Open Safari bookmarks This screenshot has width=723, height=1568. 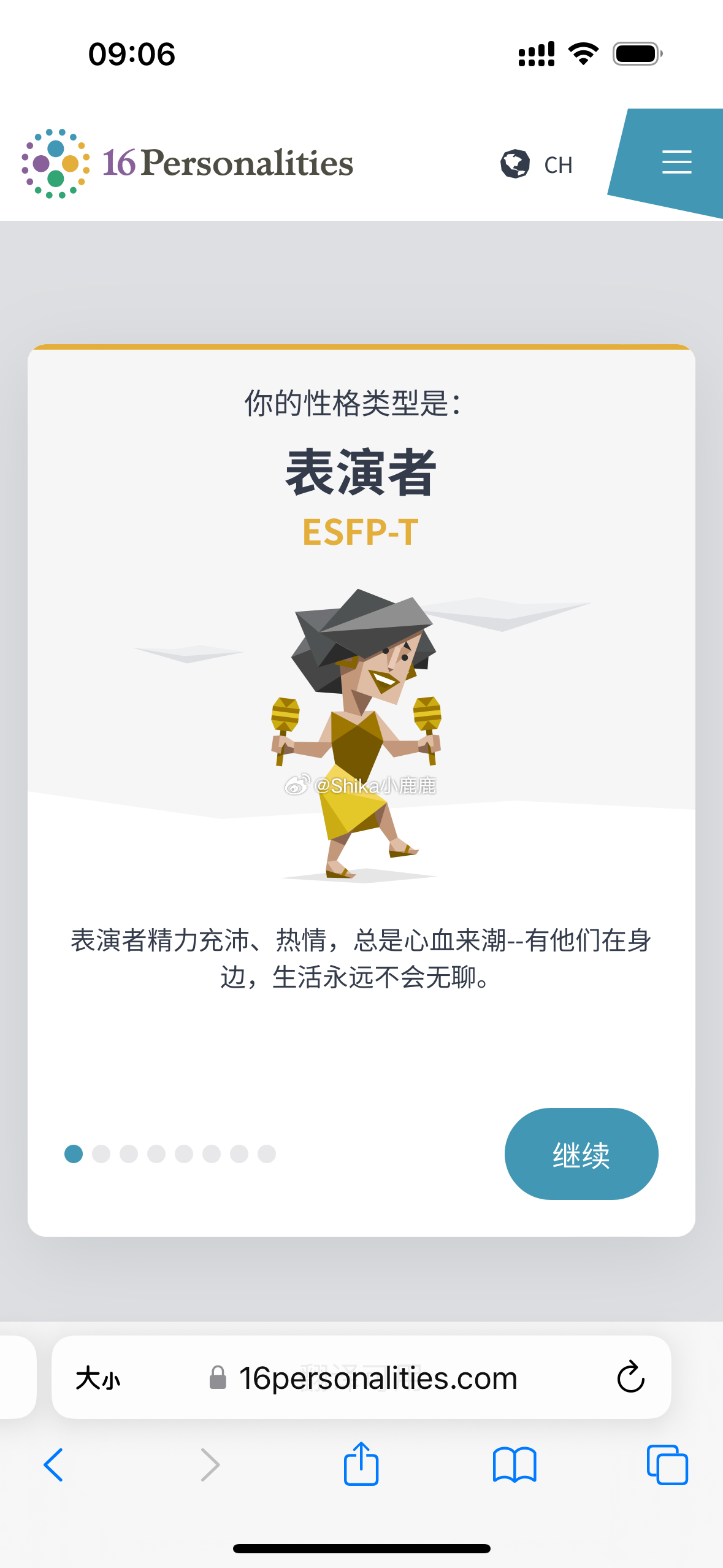coord(515,1465)
